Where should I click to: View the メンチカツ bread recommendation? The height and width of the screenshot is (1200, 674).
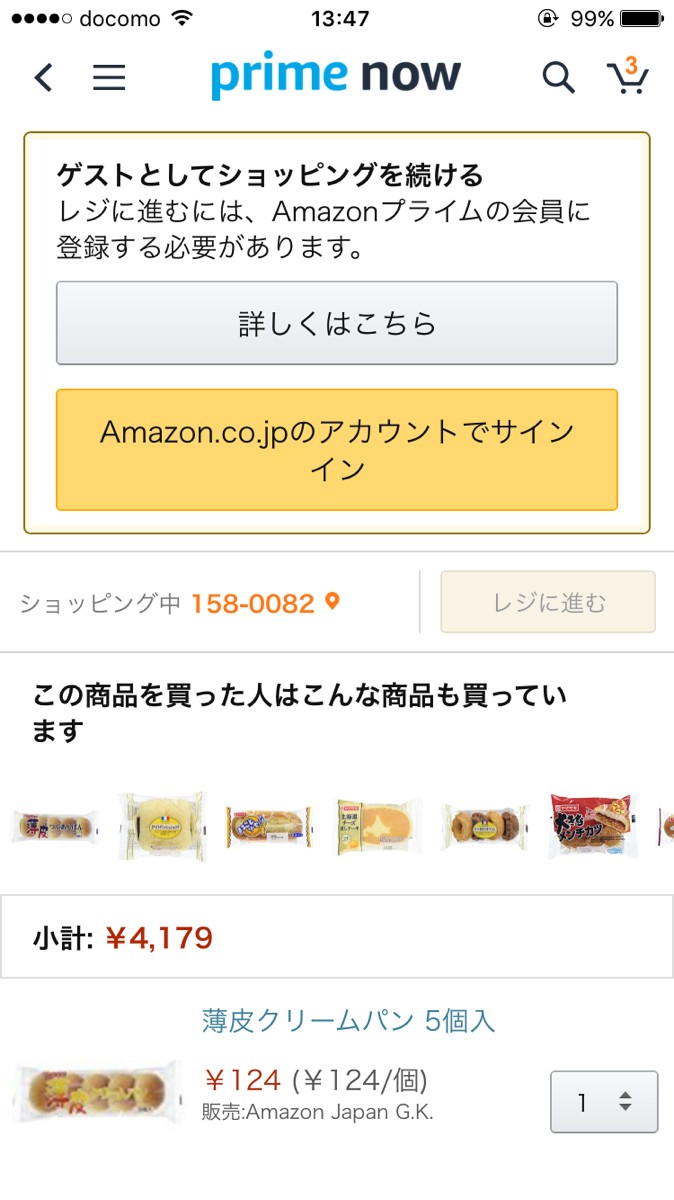(593, 827)
